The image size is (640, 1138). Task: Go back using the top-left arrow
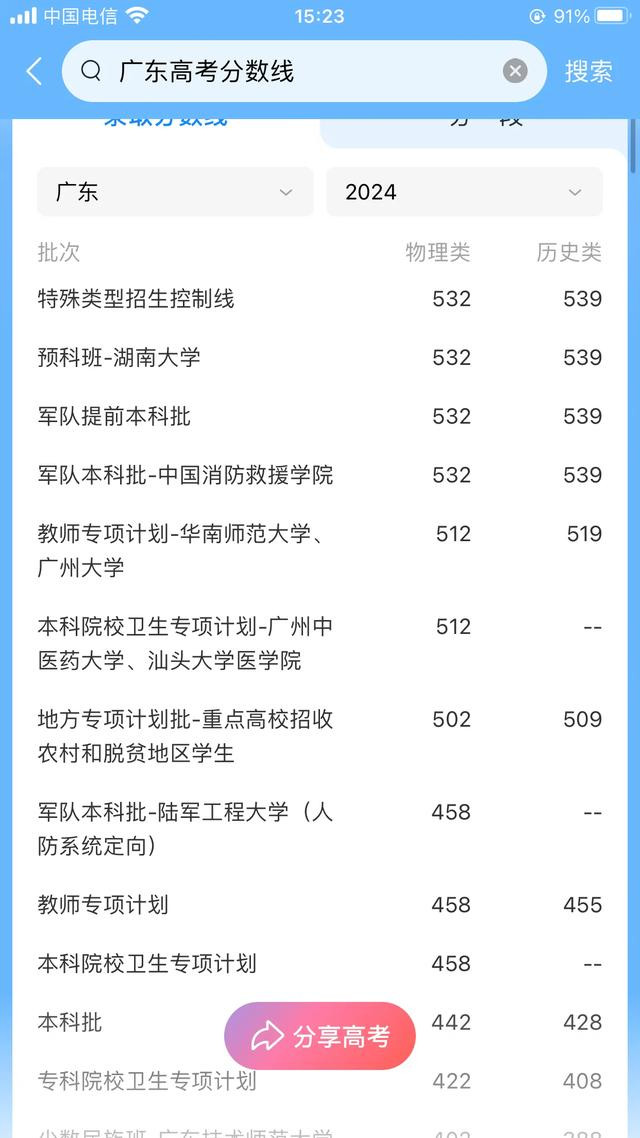(x=34, y=71)
